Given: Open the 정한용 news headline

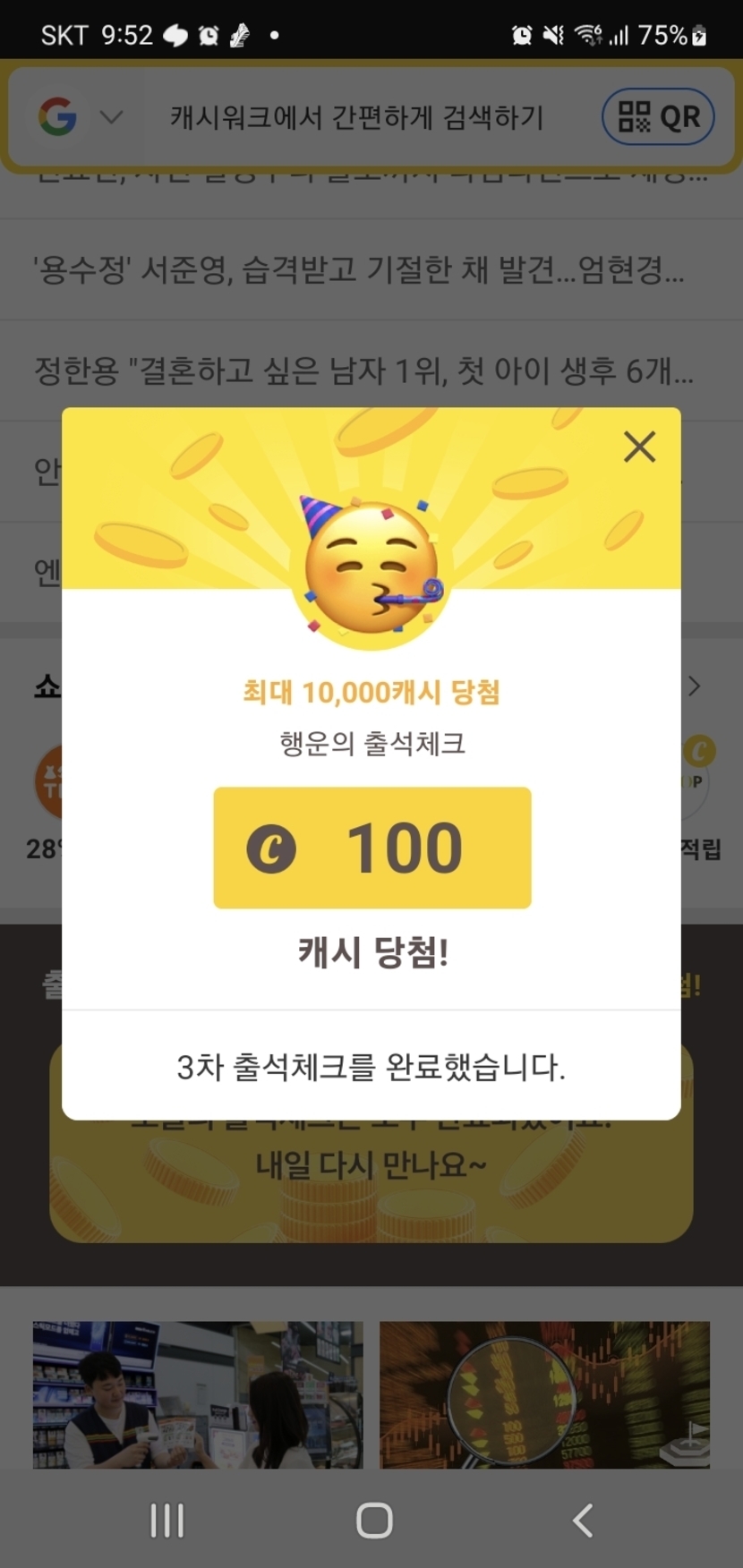Looking at the screenshot, I should point(363,371).
